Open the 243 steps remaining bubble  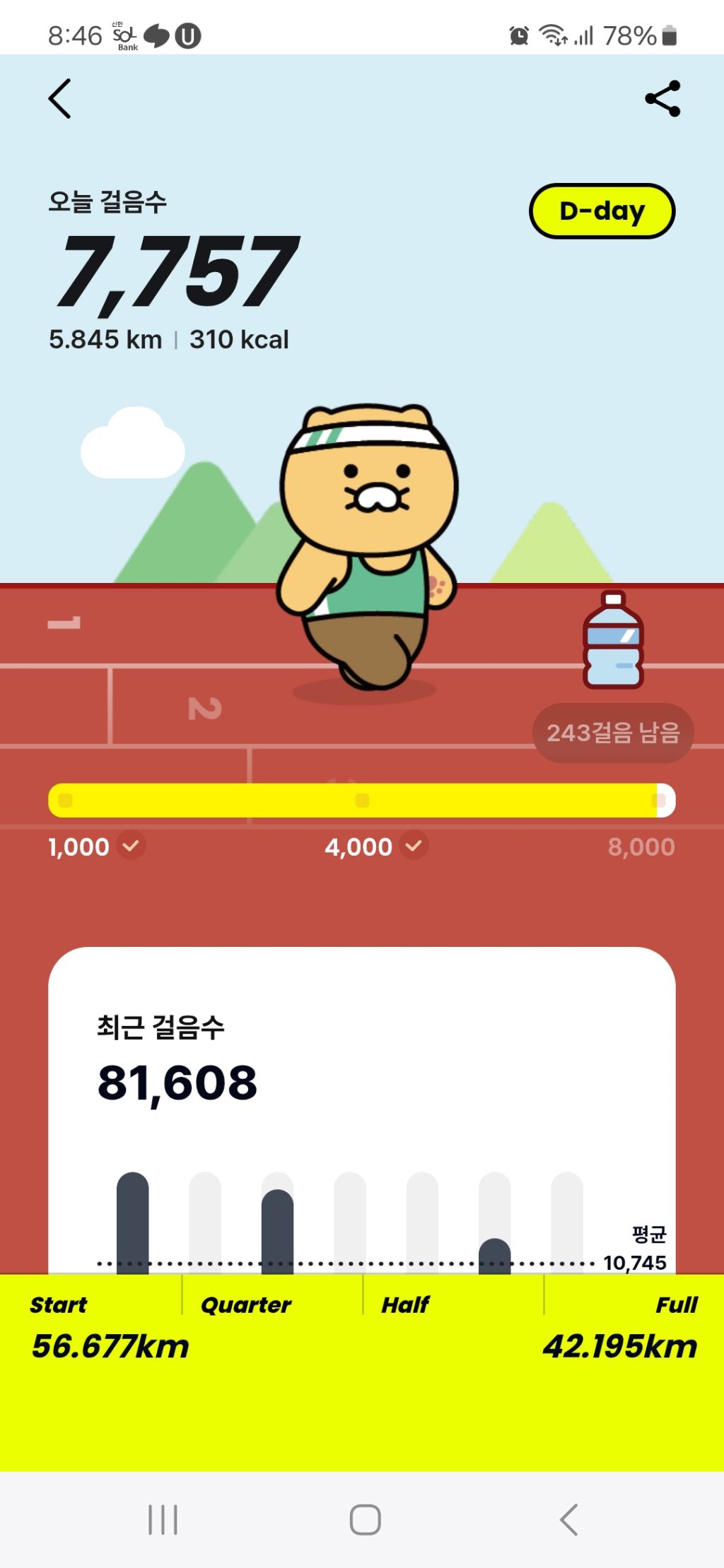(x=612, y=733)
